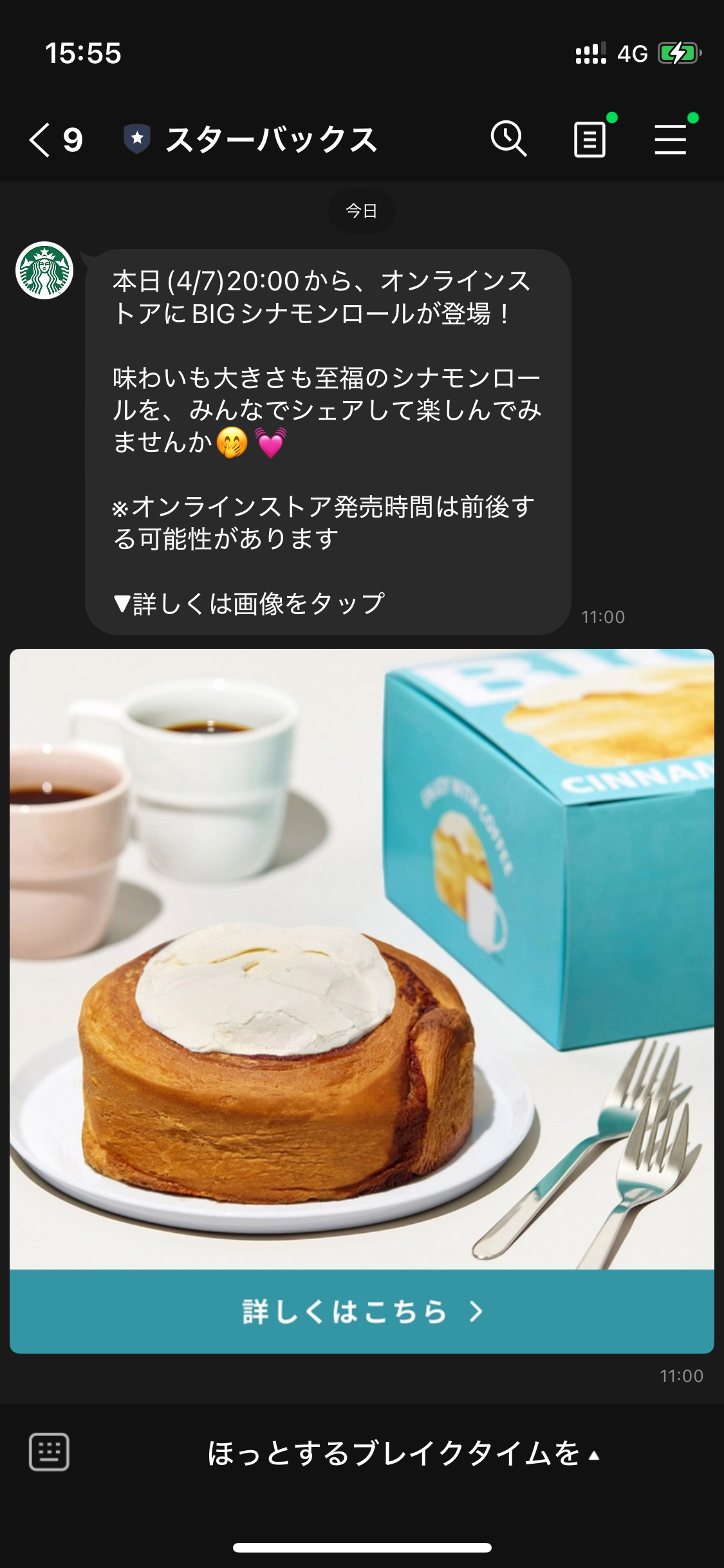Open the BIG cinnamon roll image card
724x1568 pixels.
click(362, 959)
